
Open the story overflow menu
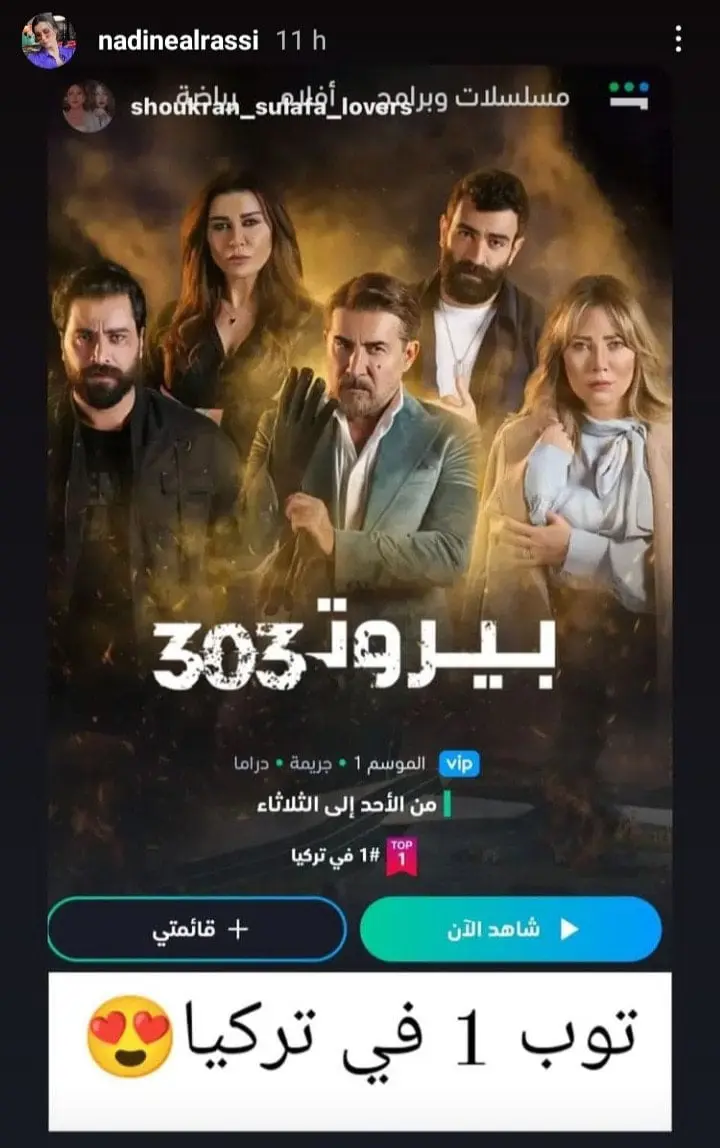679,40
